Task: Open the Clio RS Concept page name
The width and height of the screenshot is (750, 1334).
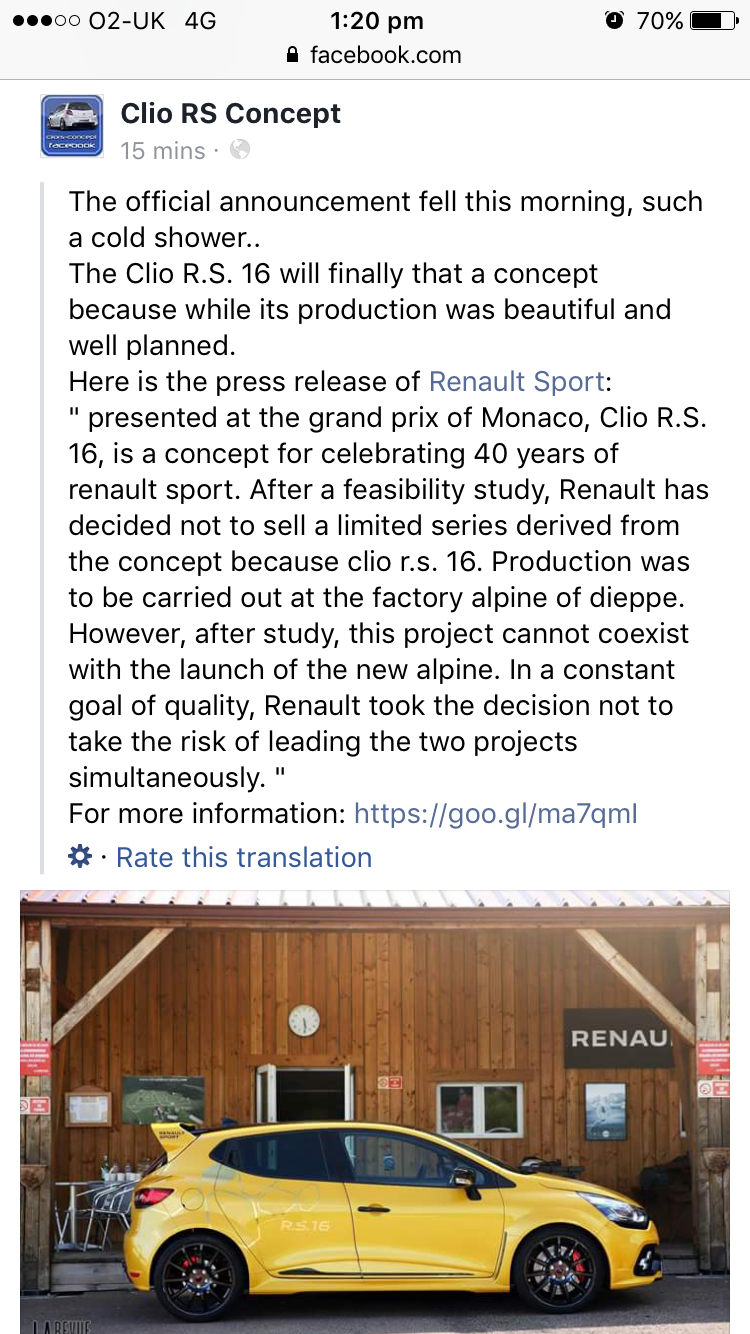Action: (x=230, y=114)
